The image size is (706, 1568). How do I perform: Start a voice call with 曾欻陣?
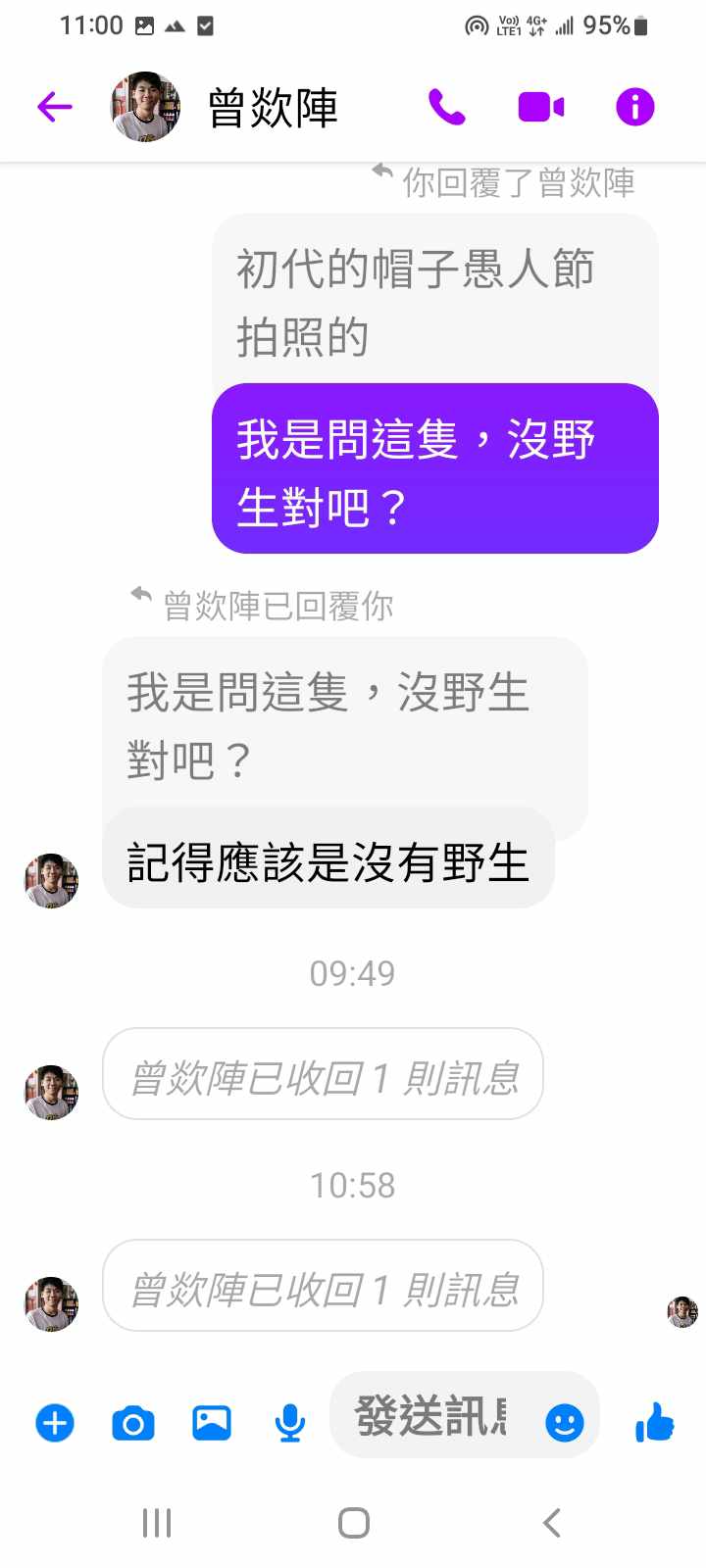click(446, 107)
